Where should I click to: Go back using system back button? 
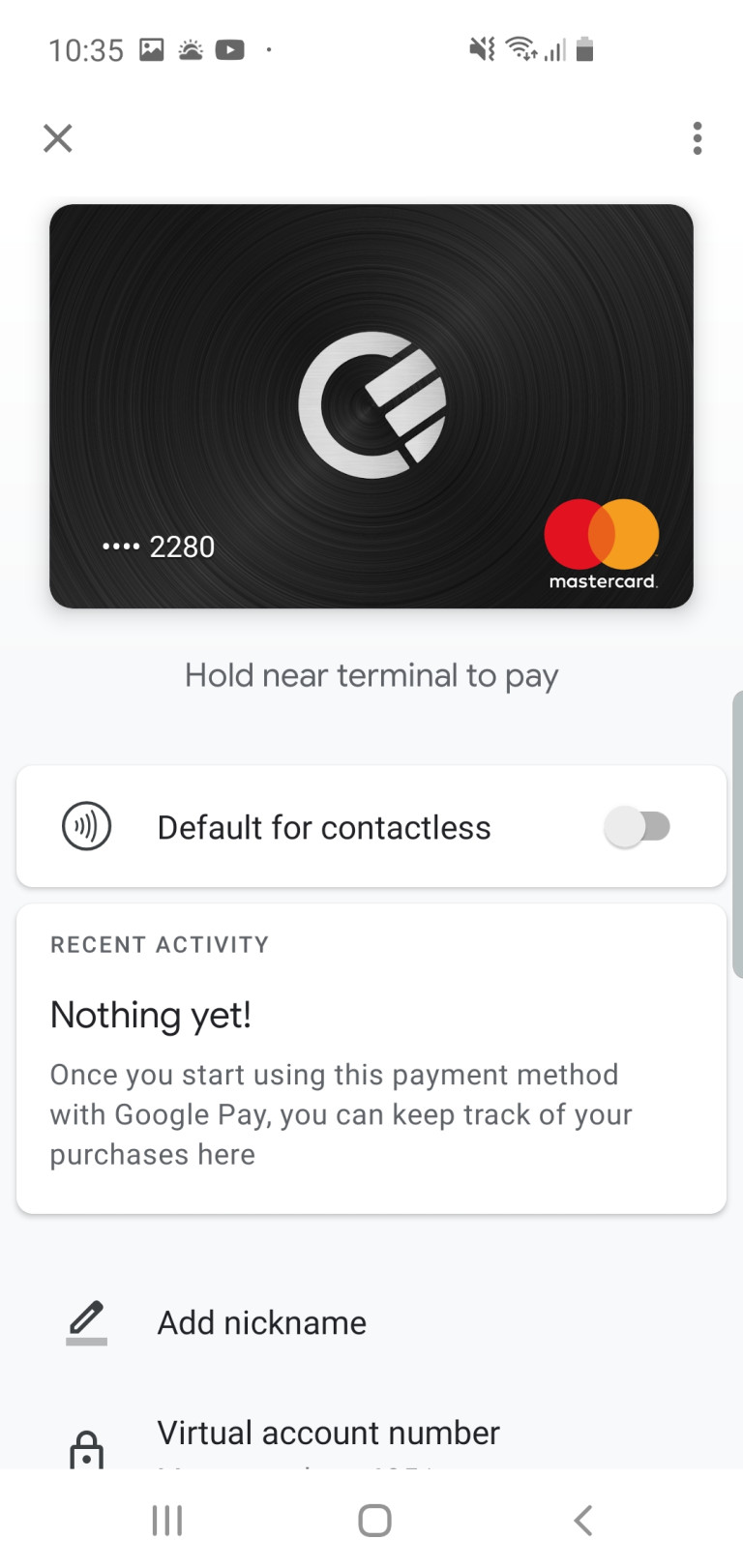click(582, 1521)
